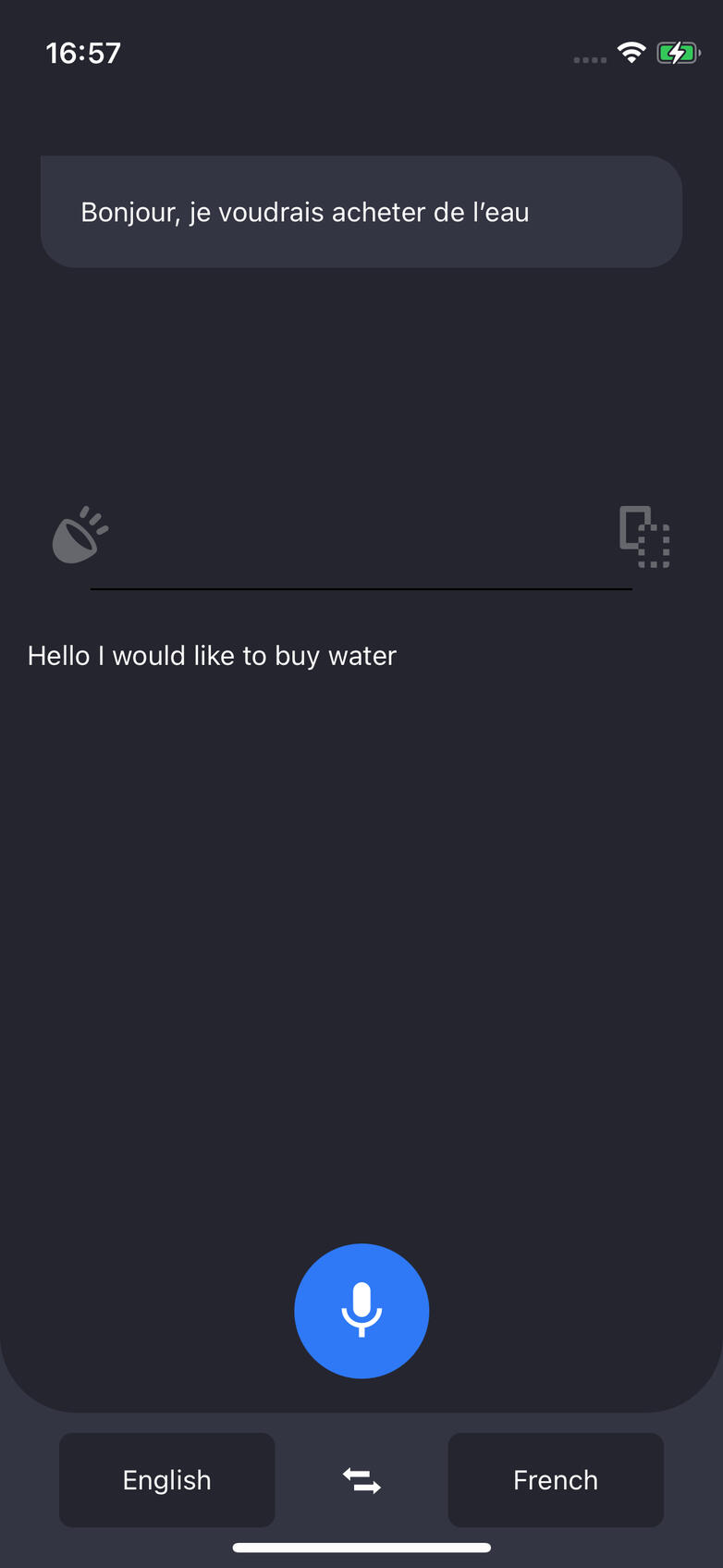The width and height of the screenshot is (723, 1568).
Task: Edit the text 'Hello I would like to buy water'
Action: [212, 656]
